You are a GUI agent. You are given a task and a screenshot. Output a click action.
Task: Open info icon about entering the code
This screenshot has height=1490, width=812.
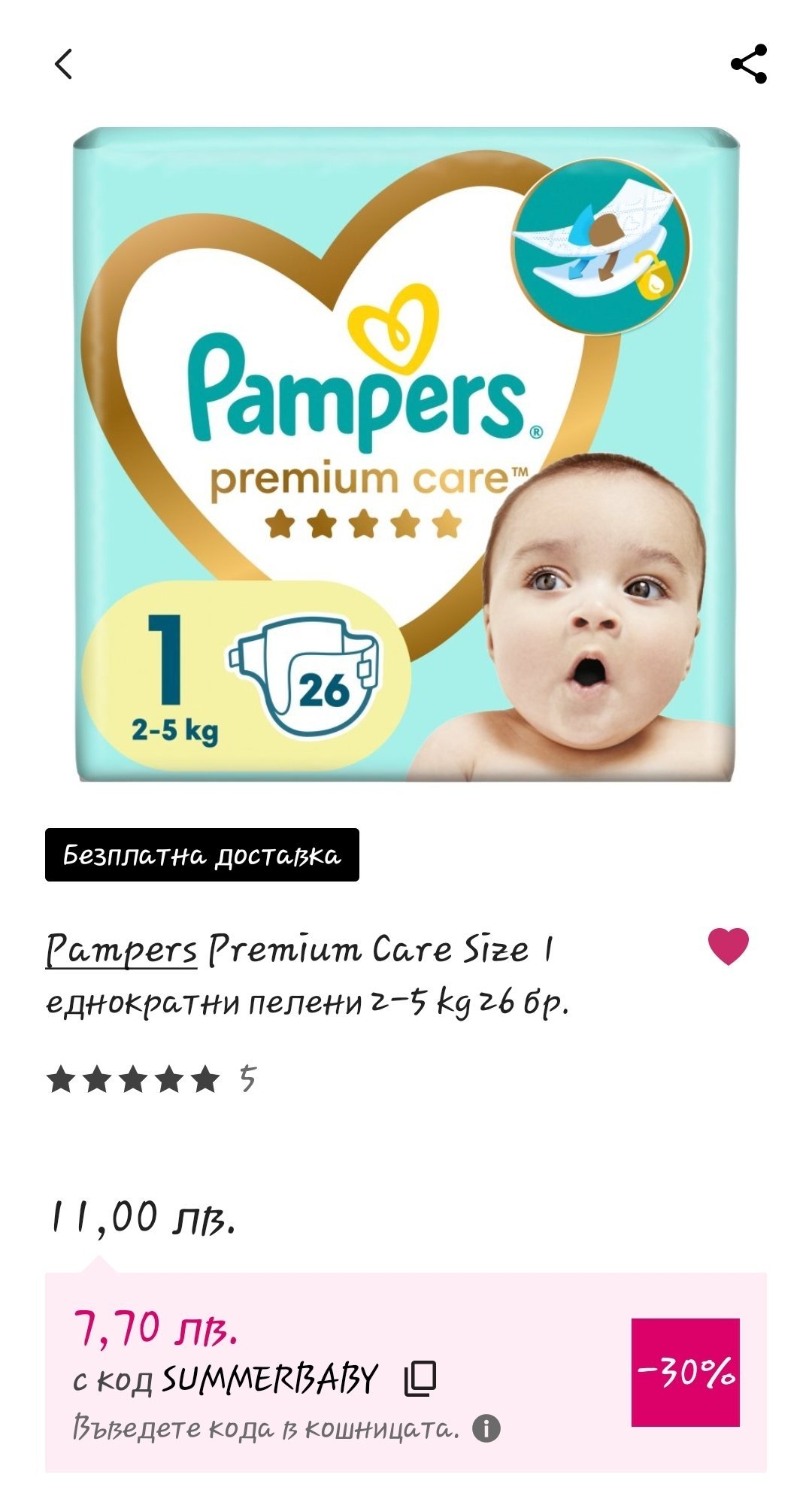(486, 1428)
